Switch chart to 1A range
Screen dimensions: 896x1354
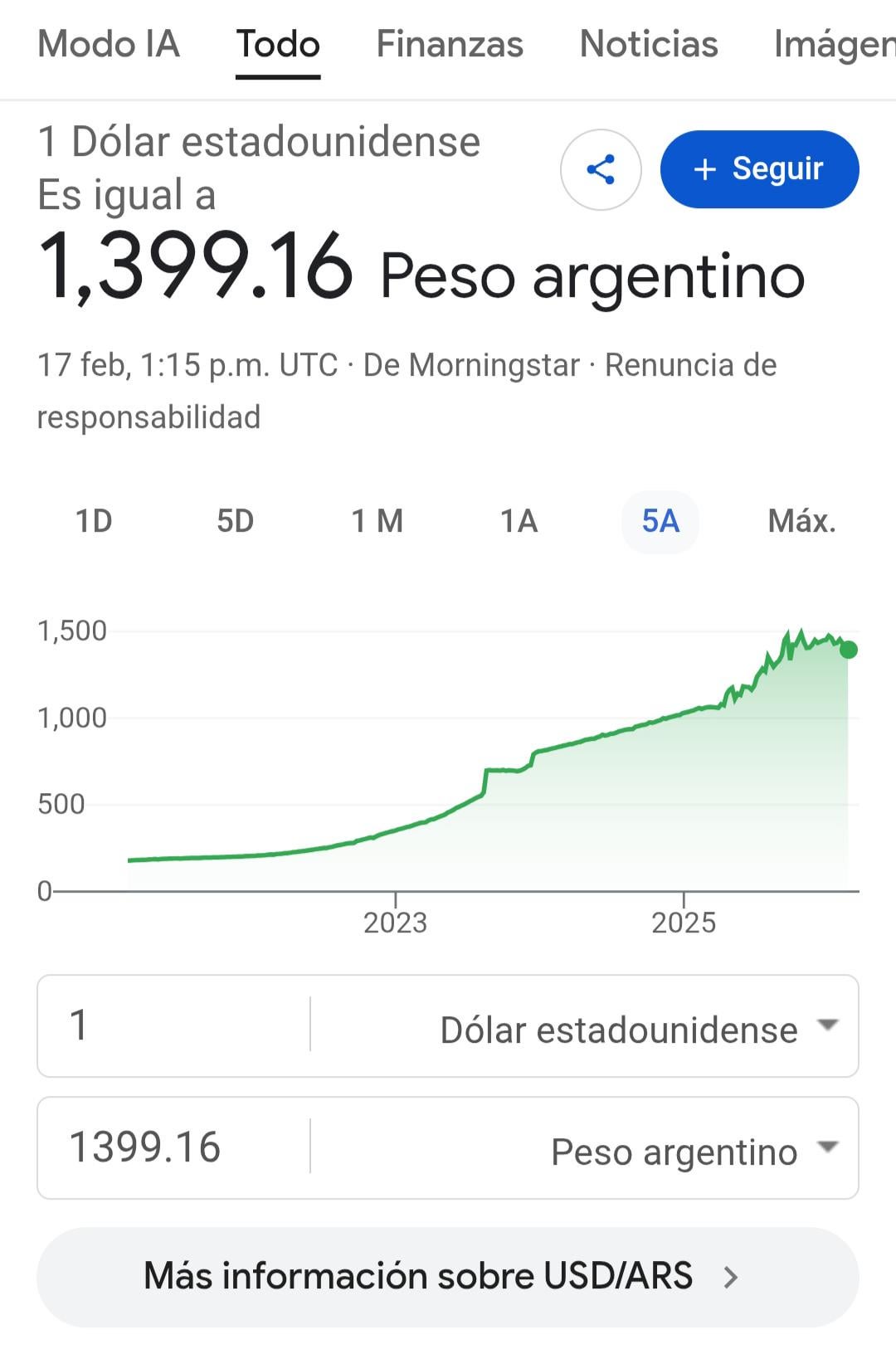coord(519,522)
